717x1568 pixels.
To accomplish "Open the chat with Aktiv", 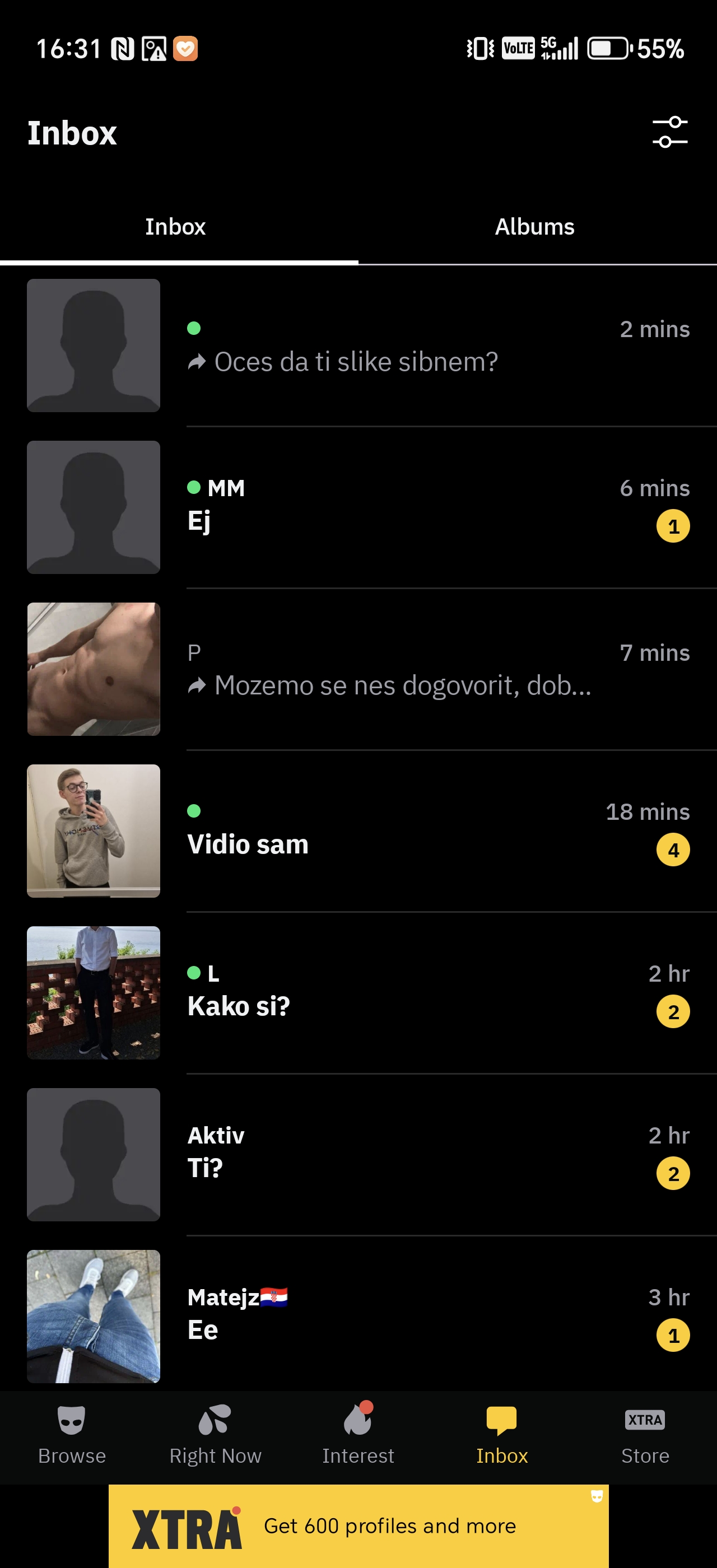I will [x=358, y=1155].
